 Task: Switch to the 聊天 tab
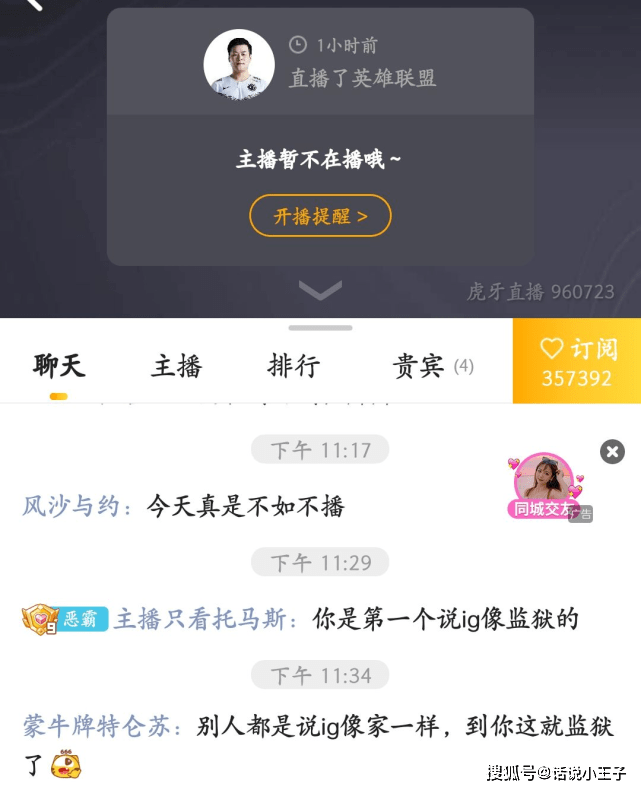click(x=59, y=366)
